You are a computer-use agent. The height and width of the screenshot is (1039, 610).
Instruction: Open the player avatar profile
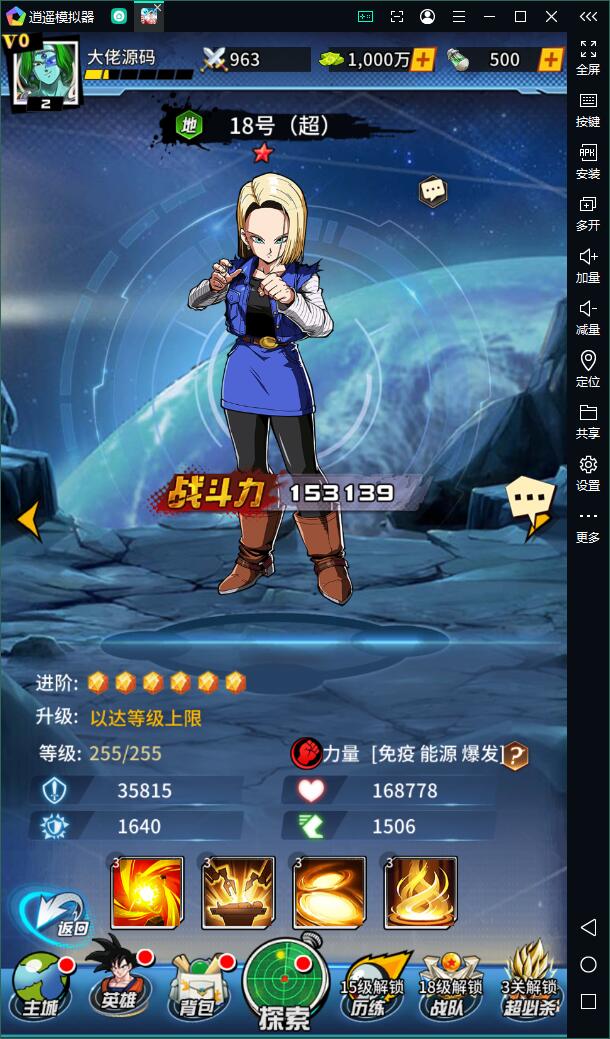tap(42, 69)
